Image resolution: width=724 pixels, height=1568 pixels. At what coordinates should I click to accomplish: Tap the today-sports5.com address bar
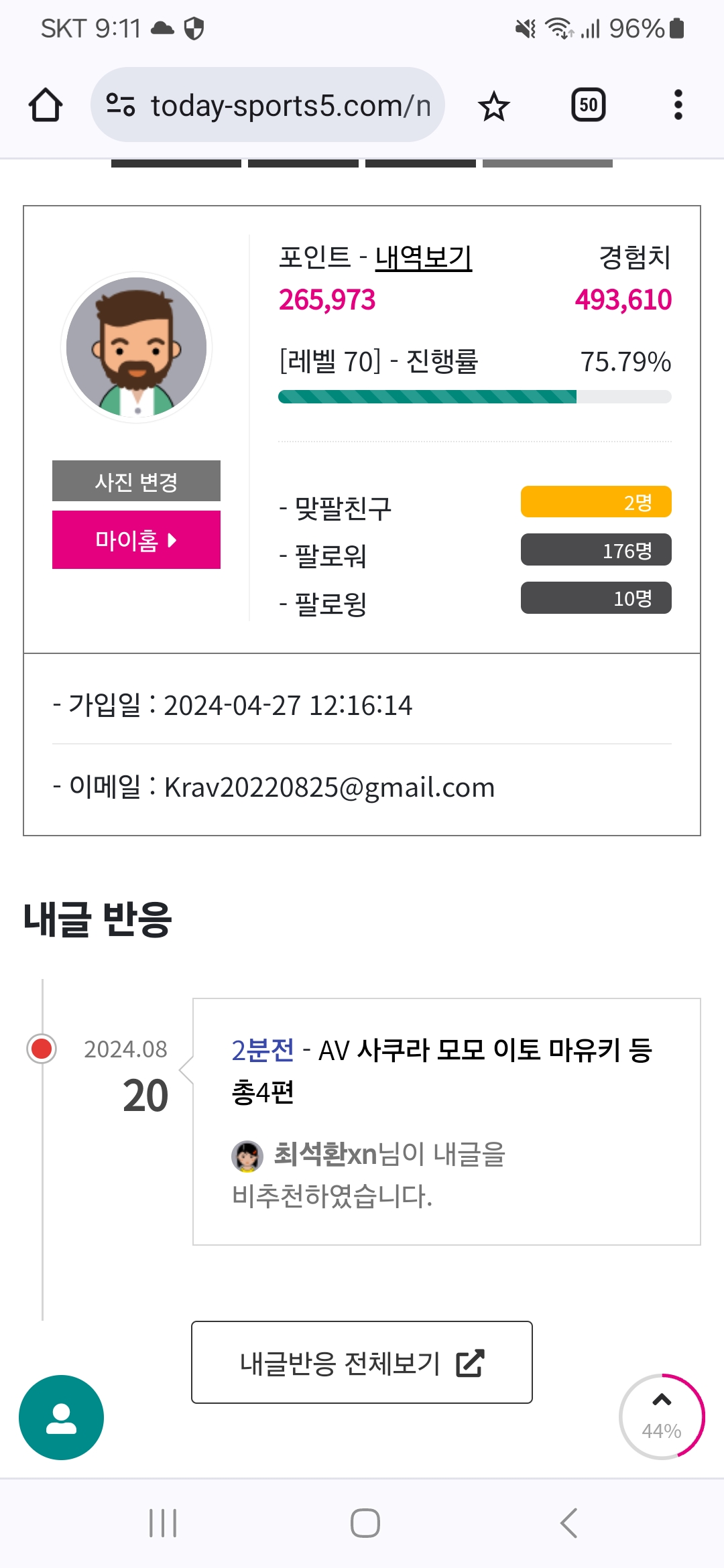[x=267, y=105]
